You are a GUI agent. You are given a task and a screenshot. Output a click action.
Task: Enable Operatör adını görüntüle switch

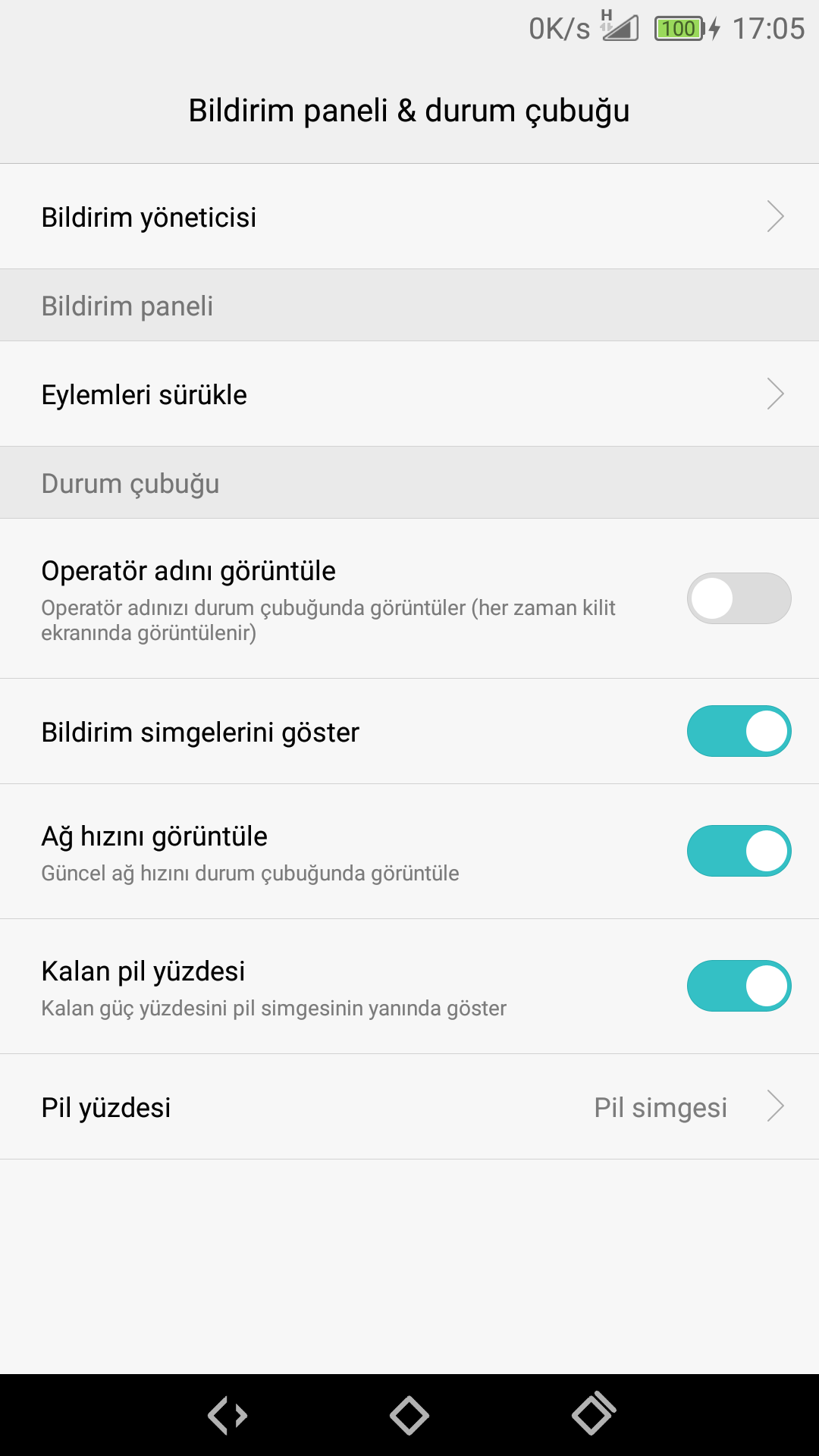pos(739,598)
